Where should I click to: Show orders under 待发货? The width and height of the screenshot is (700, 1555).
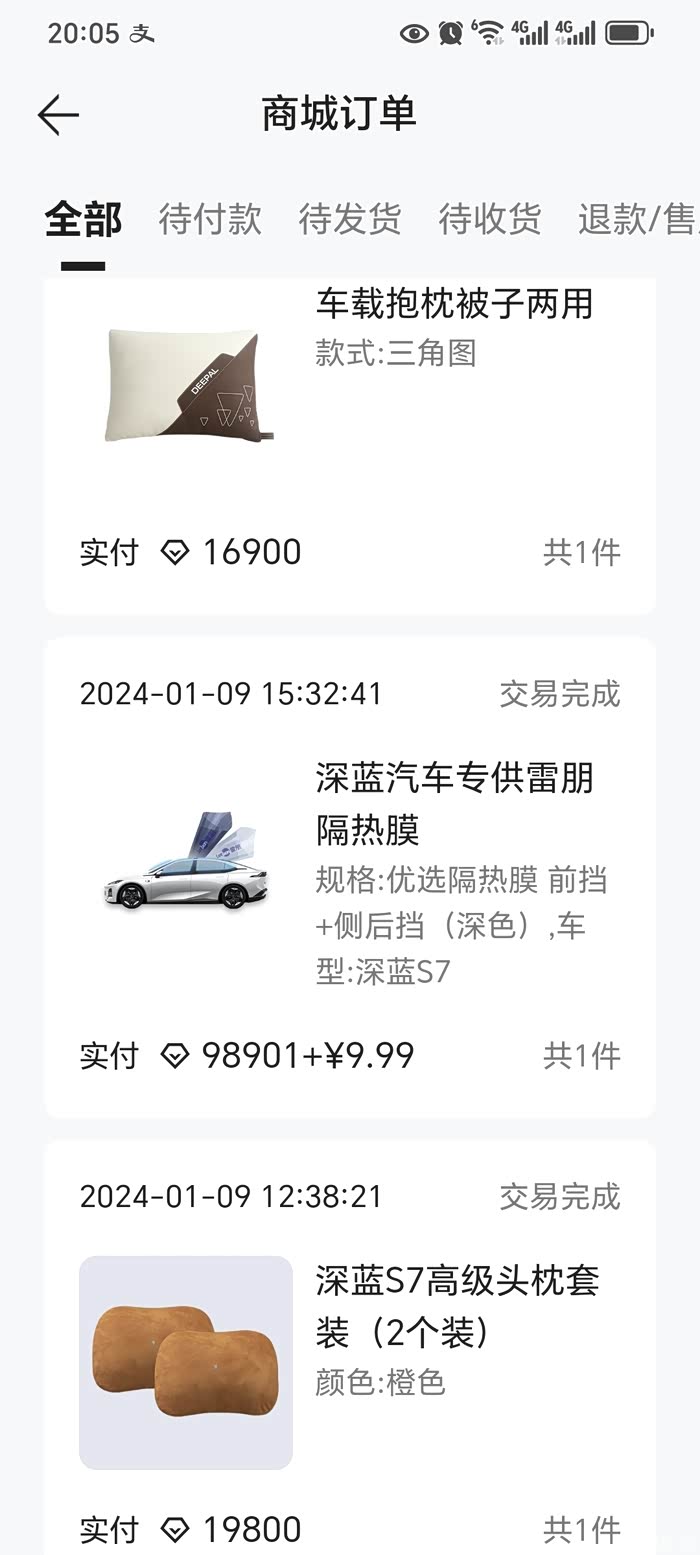click(350, 219)
